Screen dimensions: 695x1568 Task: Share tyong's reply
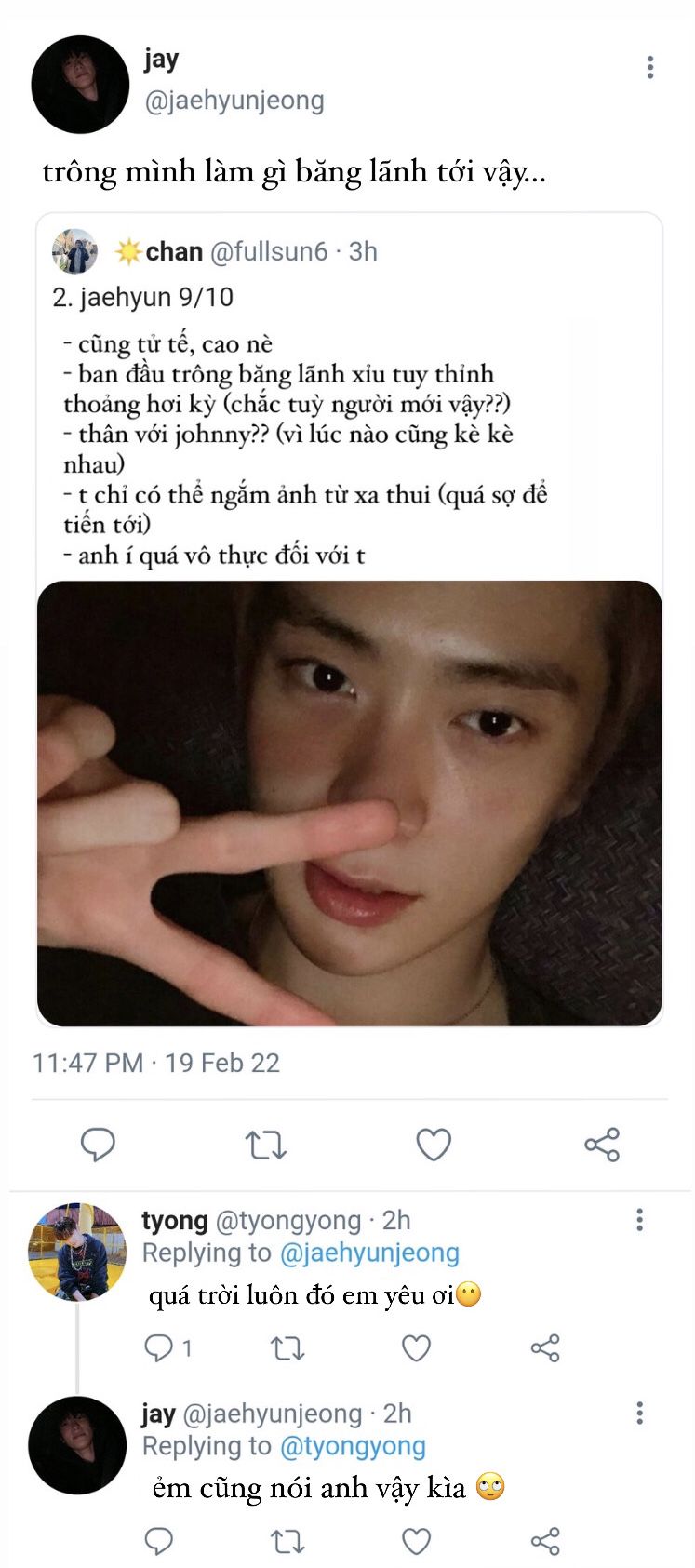(545, 1347)
